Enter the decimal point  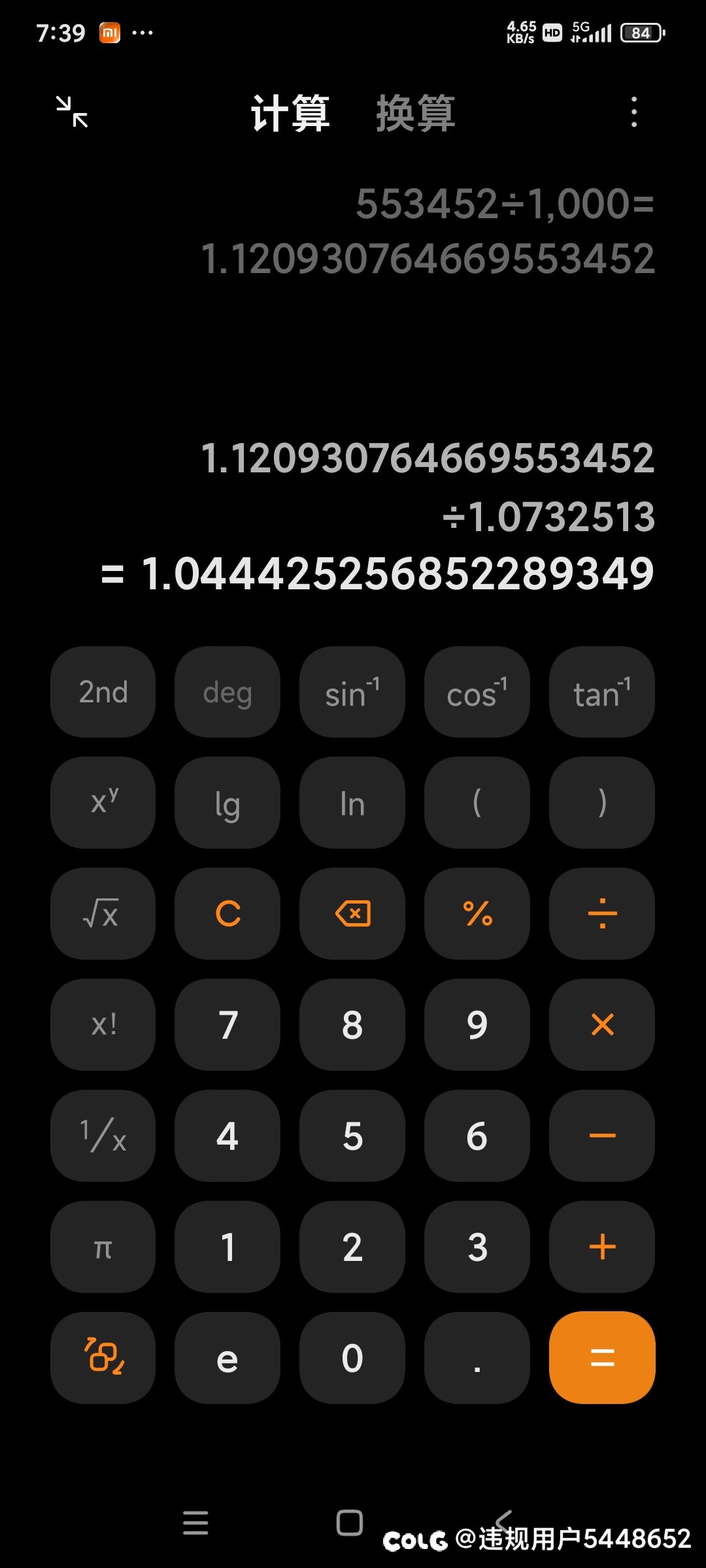coord(477,1358)
